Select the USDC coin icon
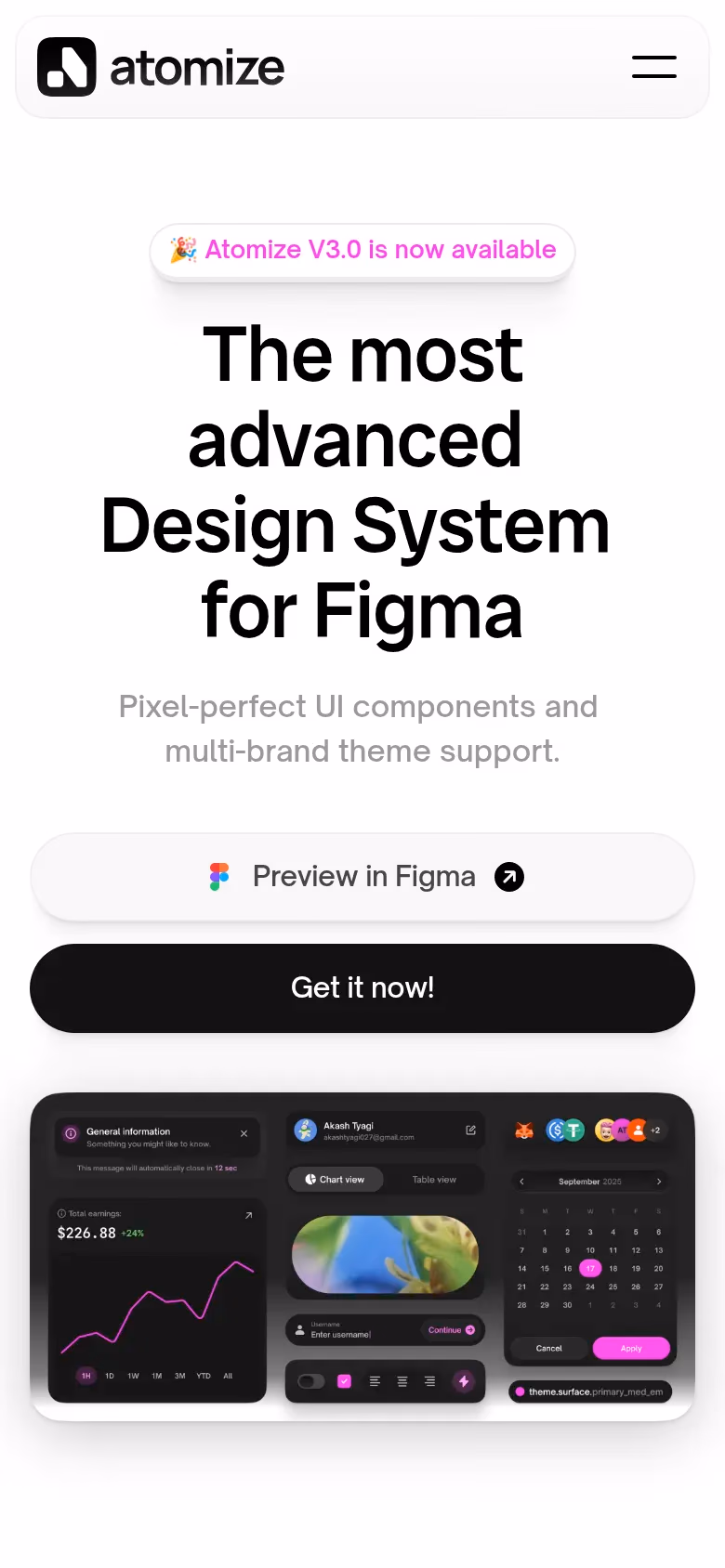 click(x=556, y=1130)
